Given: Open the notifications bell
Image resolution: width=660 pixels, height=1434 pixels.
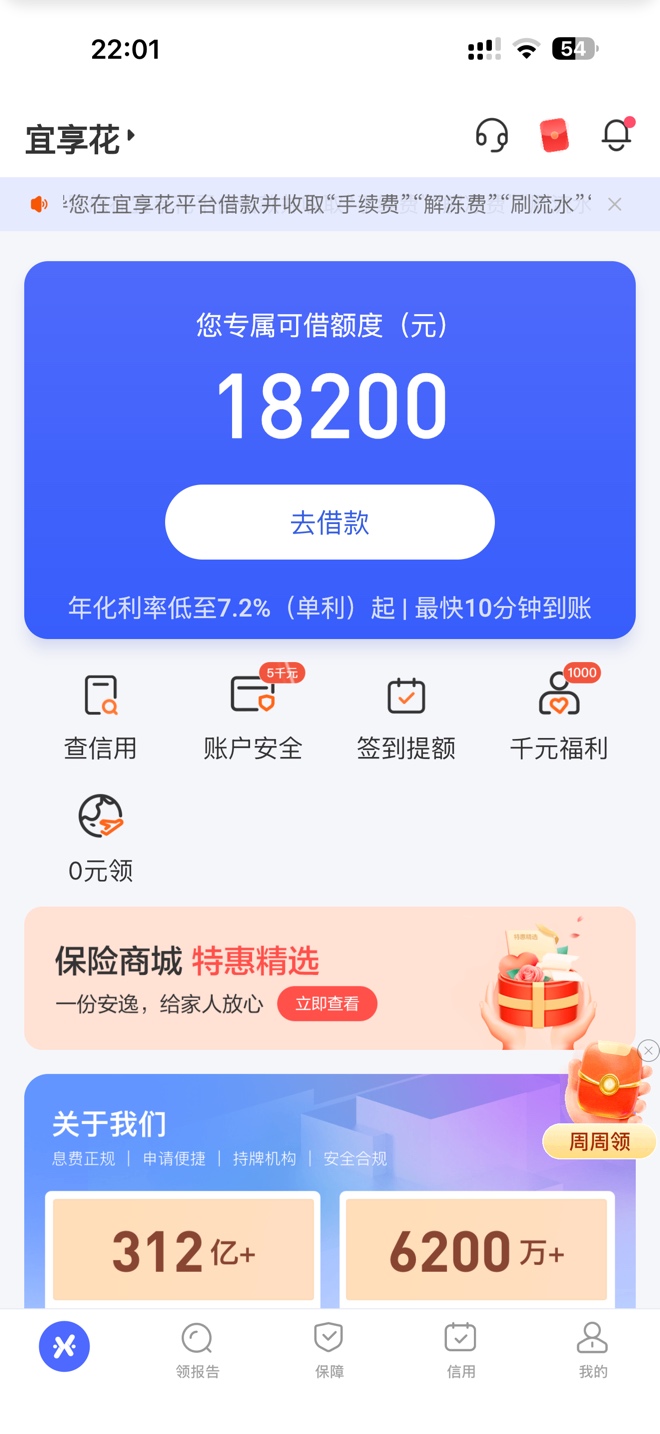Looking at the screenshot, I should tap(616, 136).
